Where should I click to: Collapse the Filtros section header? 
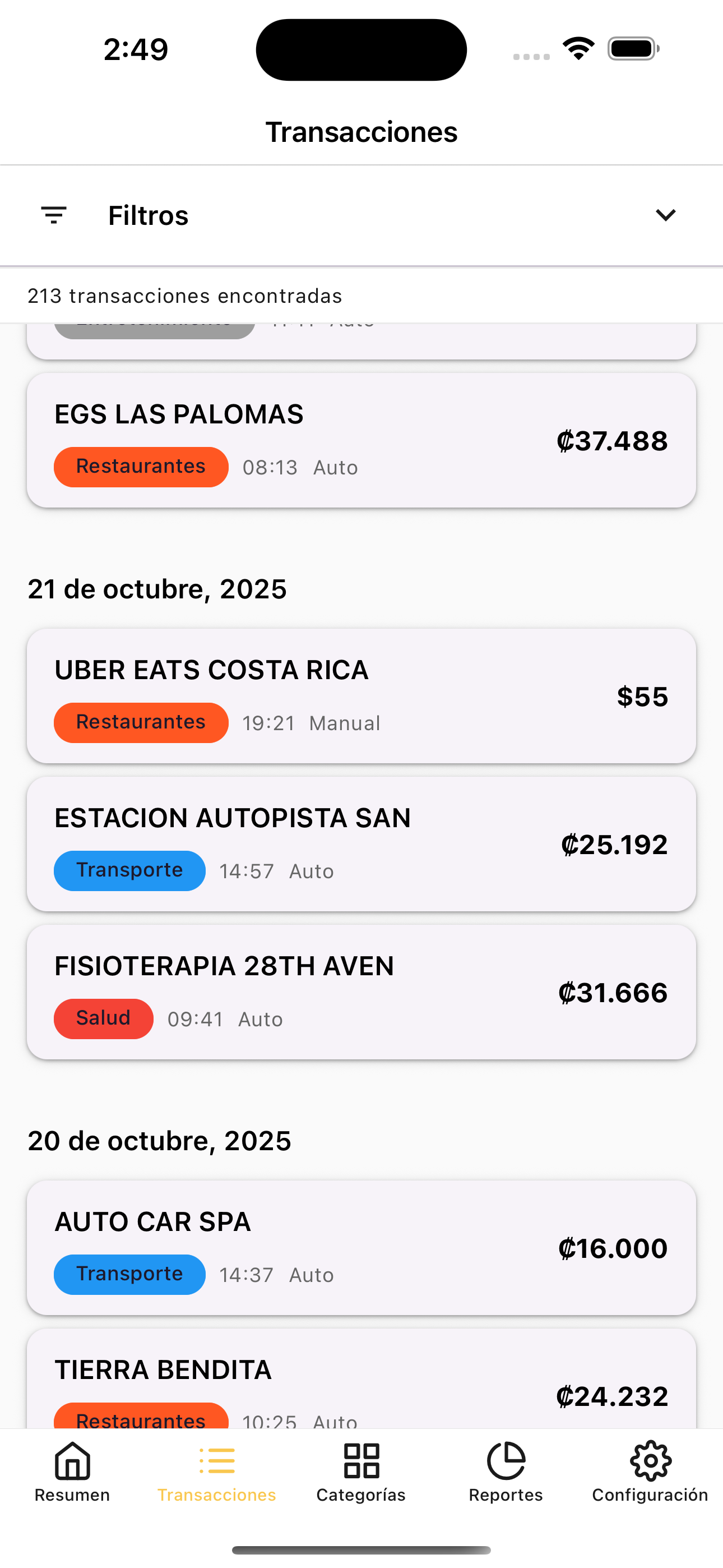149,214
